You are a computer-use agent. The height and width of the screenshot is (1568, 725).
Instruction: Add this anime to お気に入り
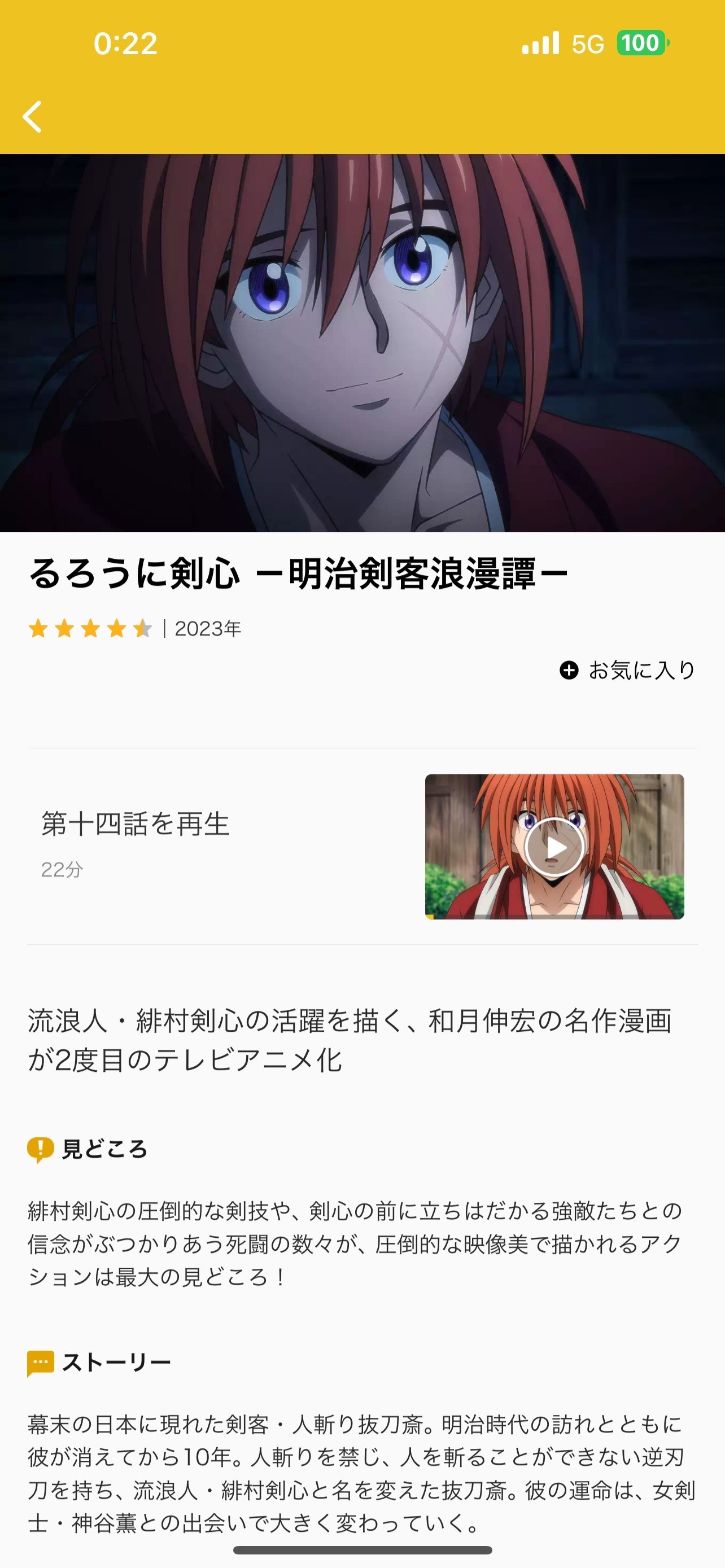[627, 670]
